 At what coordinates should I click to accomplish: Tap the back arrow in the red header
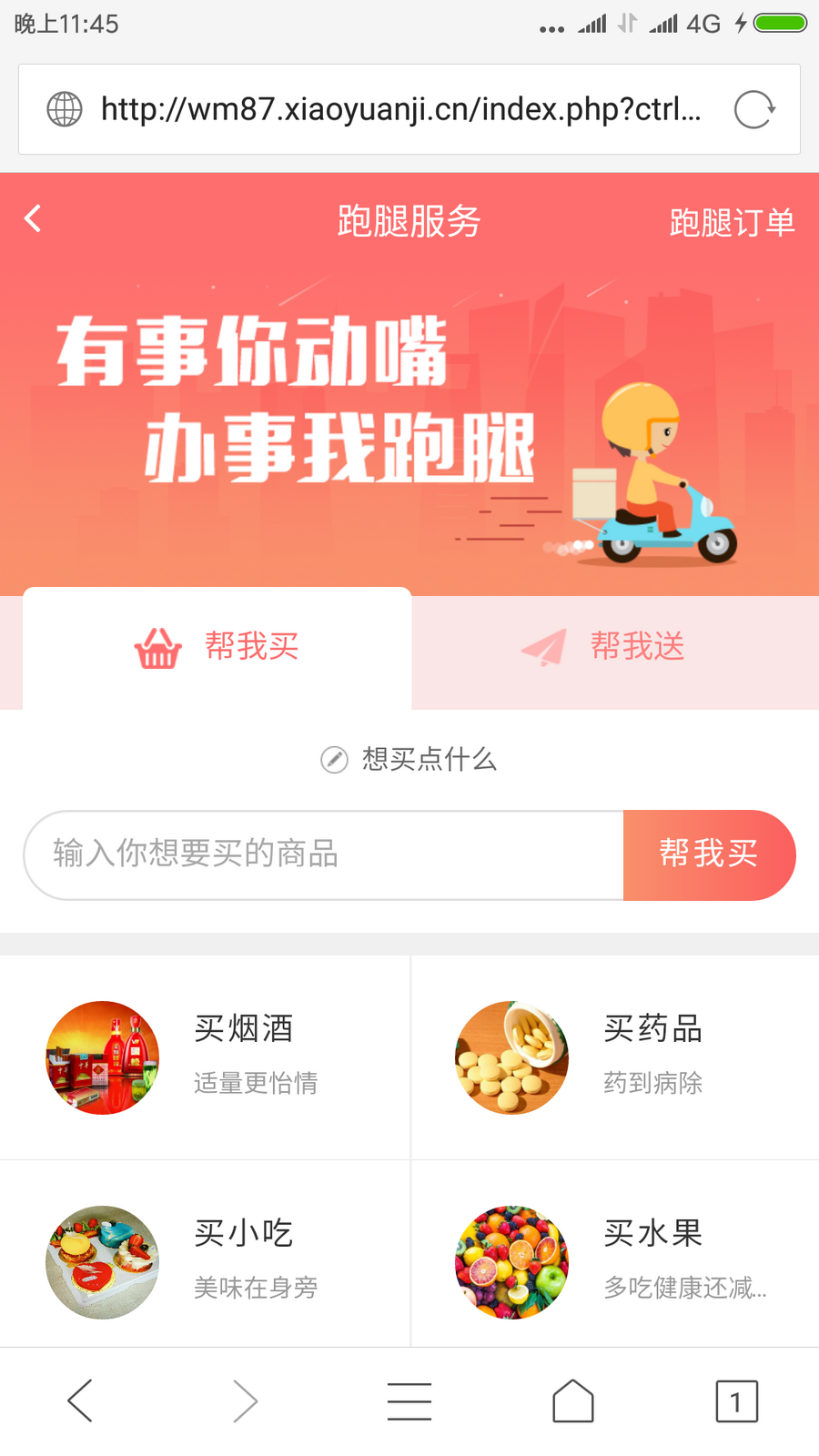(33, 218)
